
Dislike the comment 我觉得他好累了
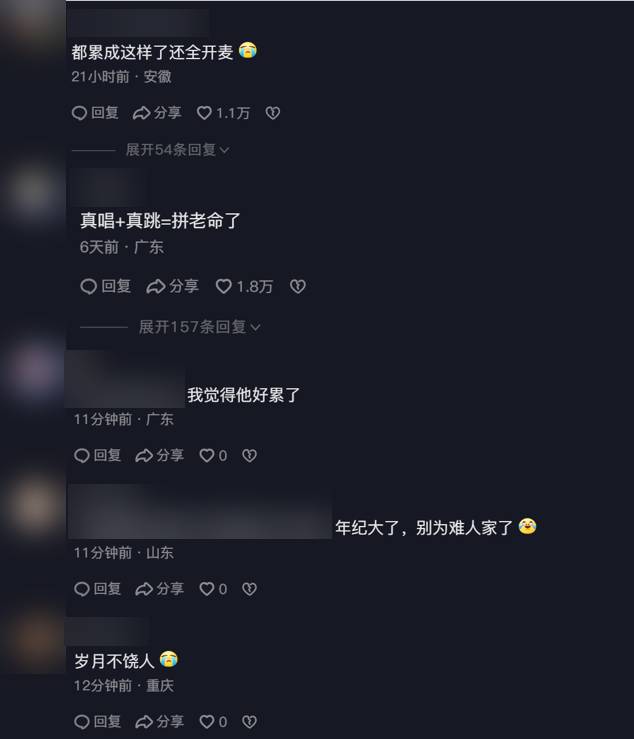pyautogui.click(x=250, y=455)
